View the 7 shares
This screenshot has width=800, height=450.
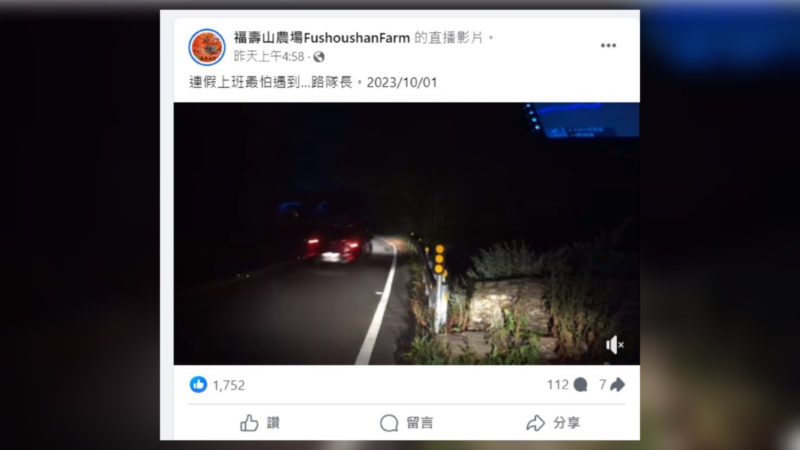tap(612, 385)
